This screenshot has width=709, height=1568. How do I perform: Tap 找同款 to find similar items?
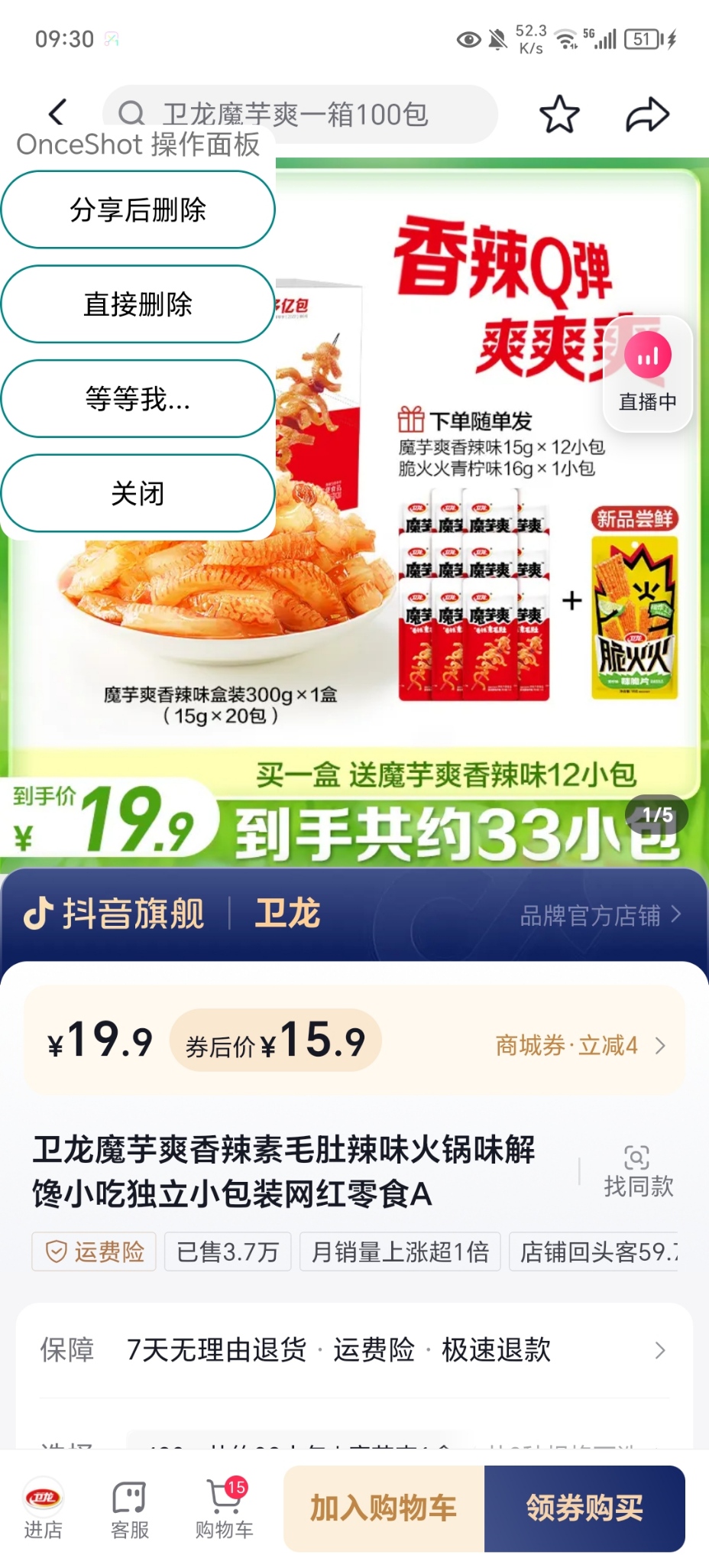pos(637,1171)
